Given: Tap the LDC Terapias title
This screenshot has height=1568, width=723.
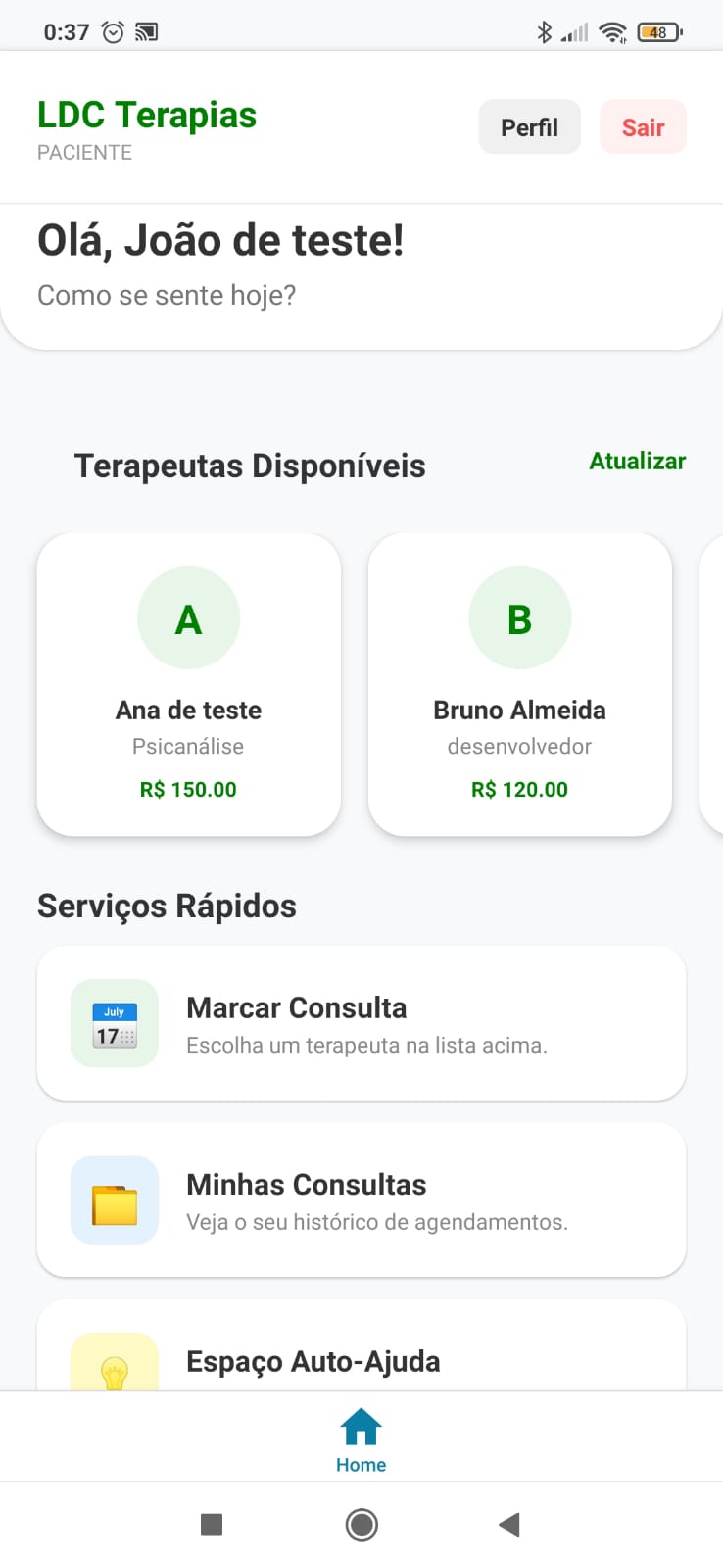Looking at the screenshot, I should (147, 115).
